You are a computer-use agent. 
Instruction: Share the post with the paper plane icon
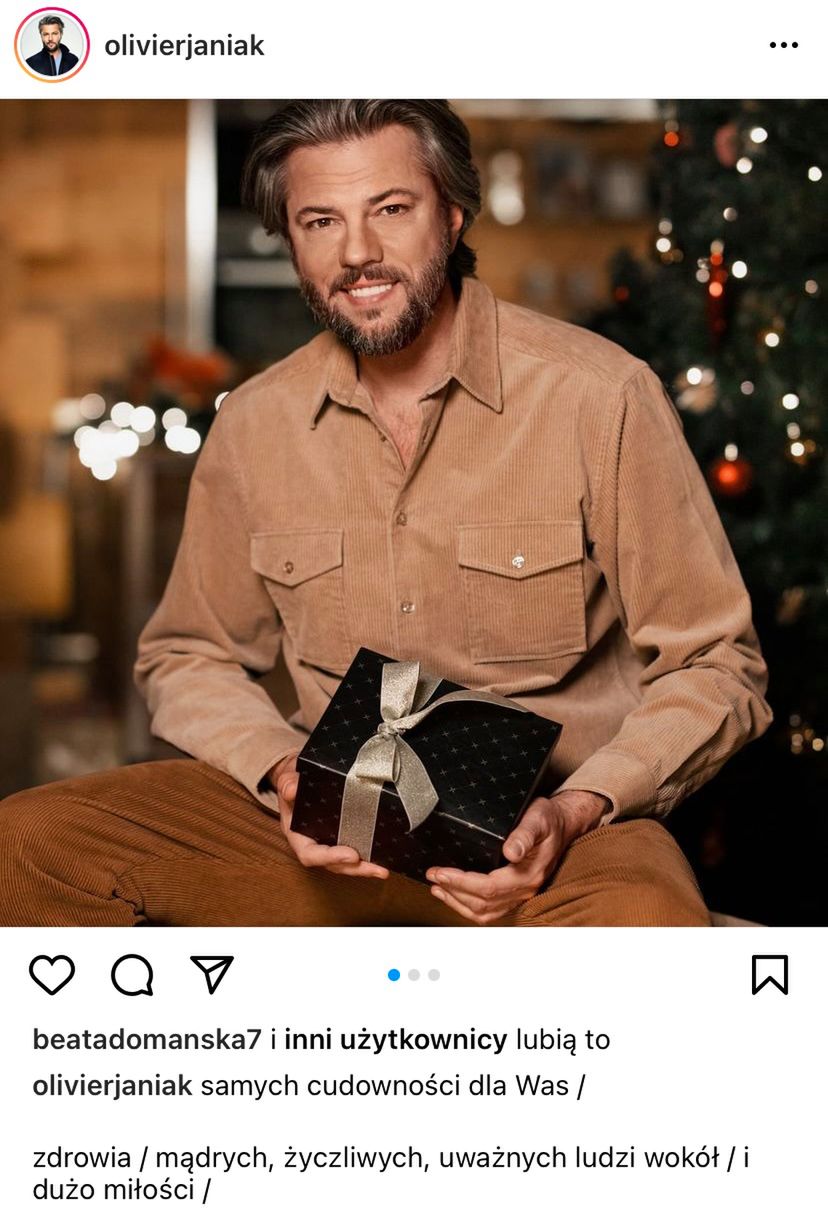(211, 974)
